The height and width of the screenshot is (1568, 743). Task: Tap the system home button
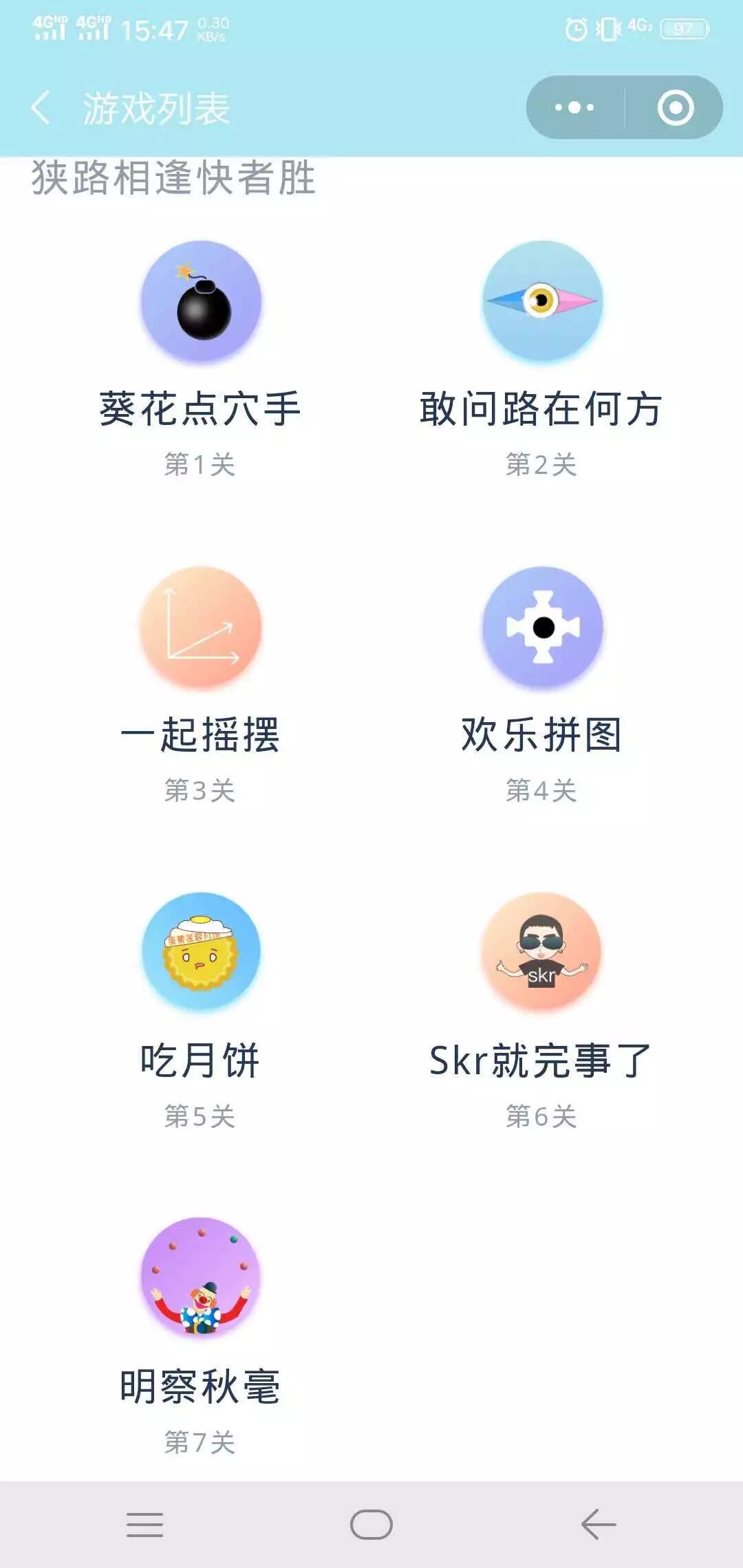tap(371, 1524)
